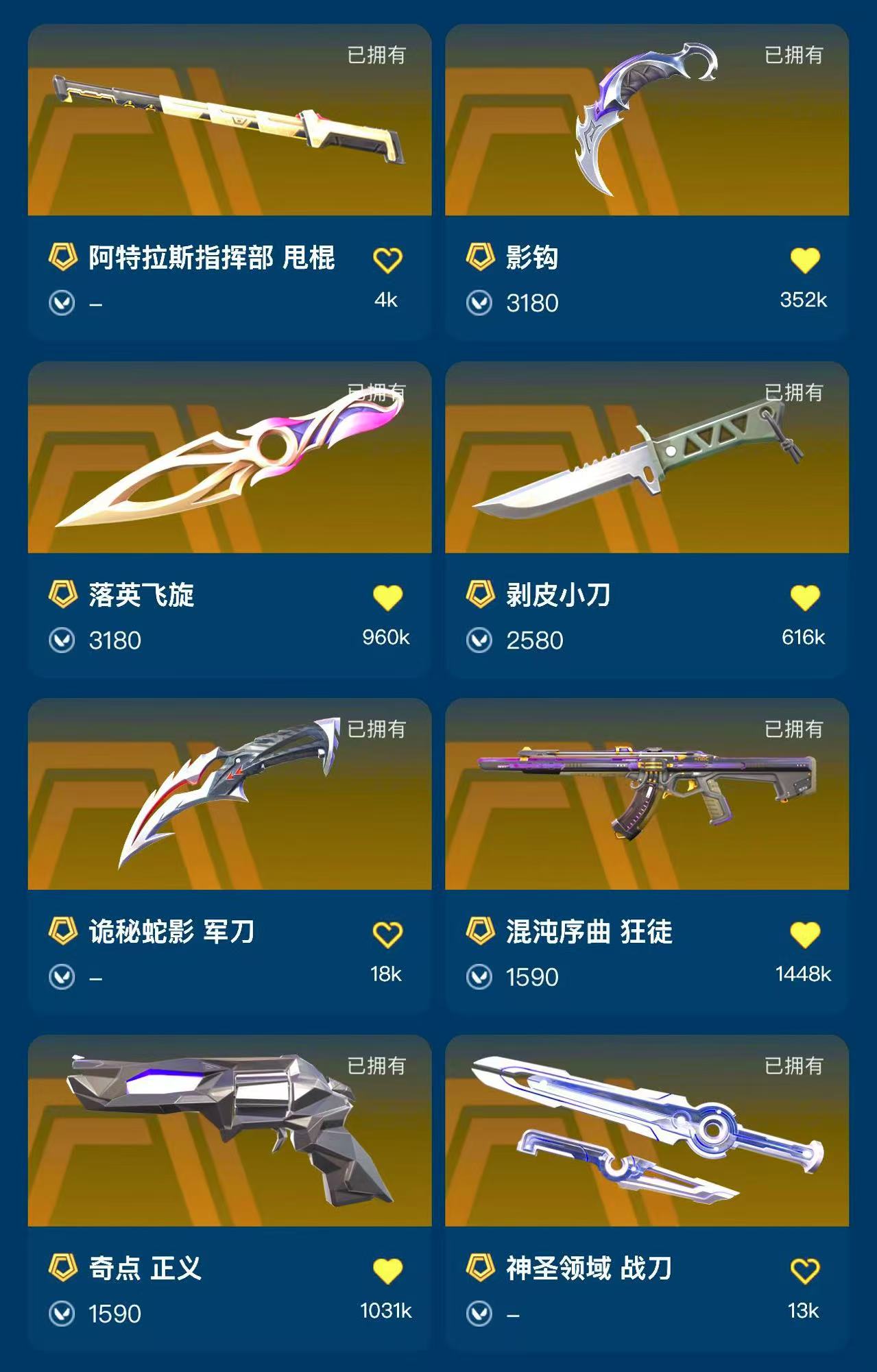Toggle the heart on 落英飞旋

387,597
